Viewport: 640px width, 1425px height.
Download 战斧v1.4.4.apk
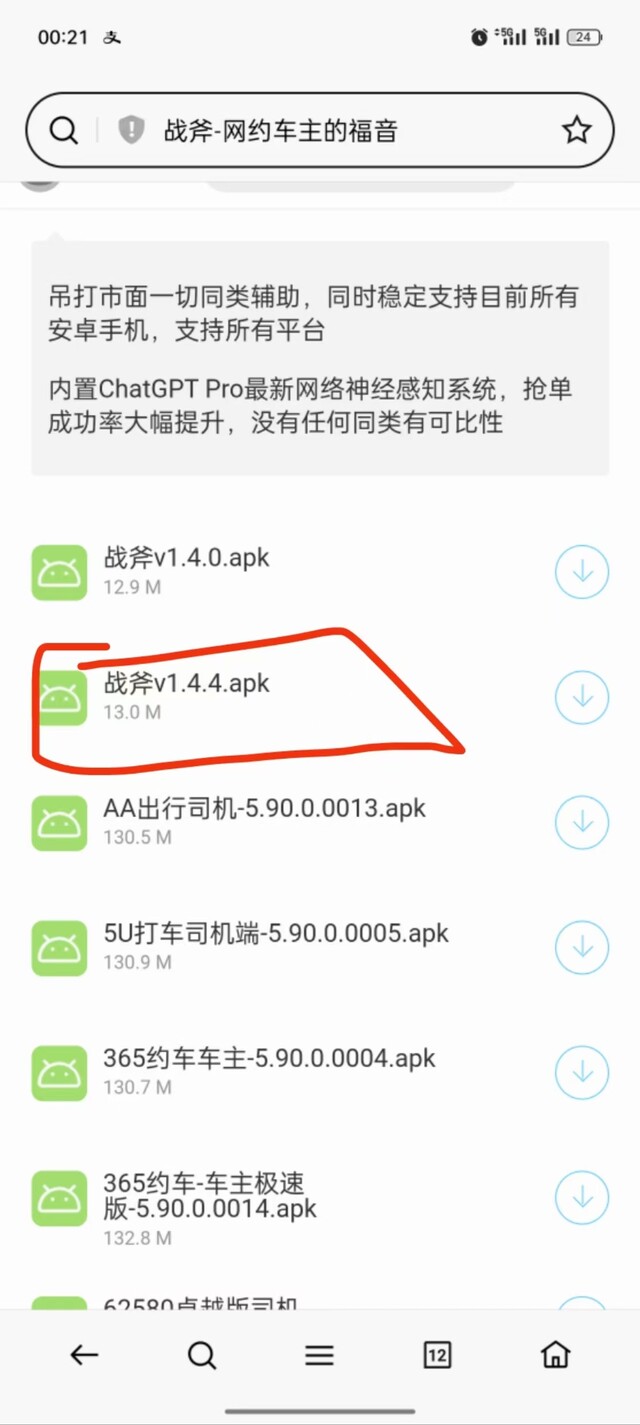(582, 696)
